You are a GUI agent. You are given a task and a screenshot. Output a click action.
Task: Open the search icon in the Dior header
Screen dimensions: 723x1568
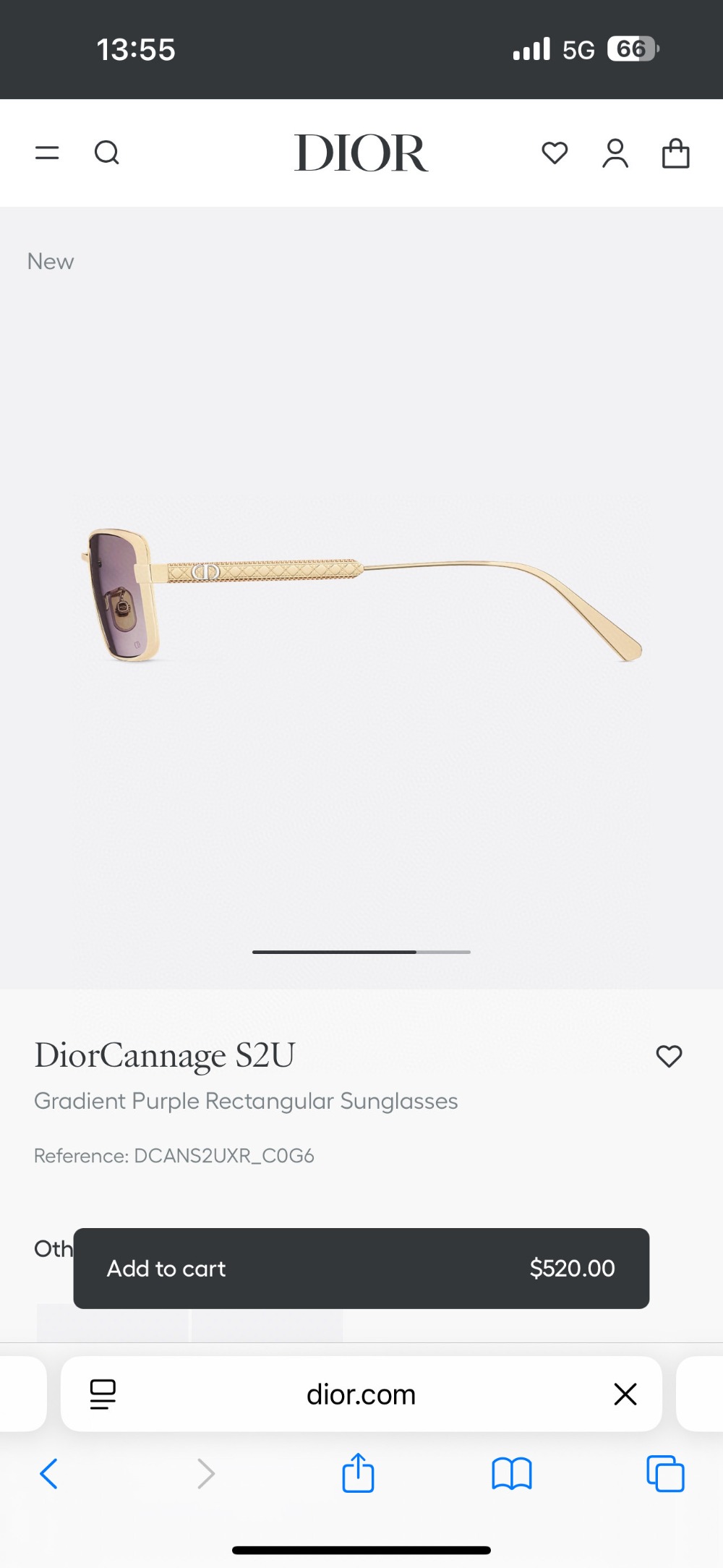click(x=107, y=153)
